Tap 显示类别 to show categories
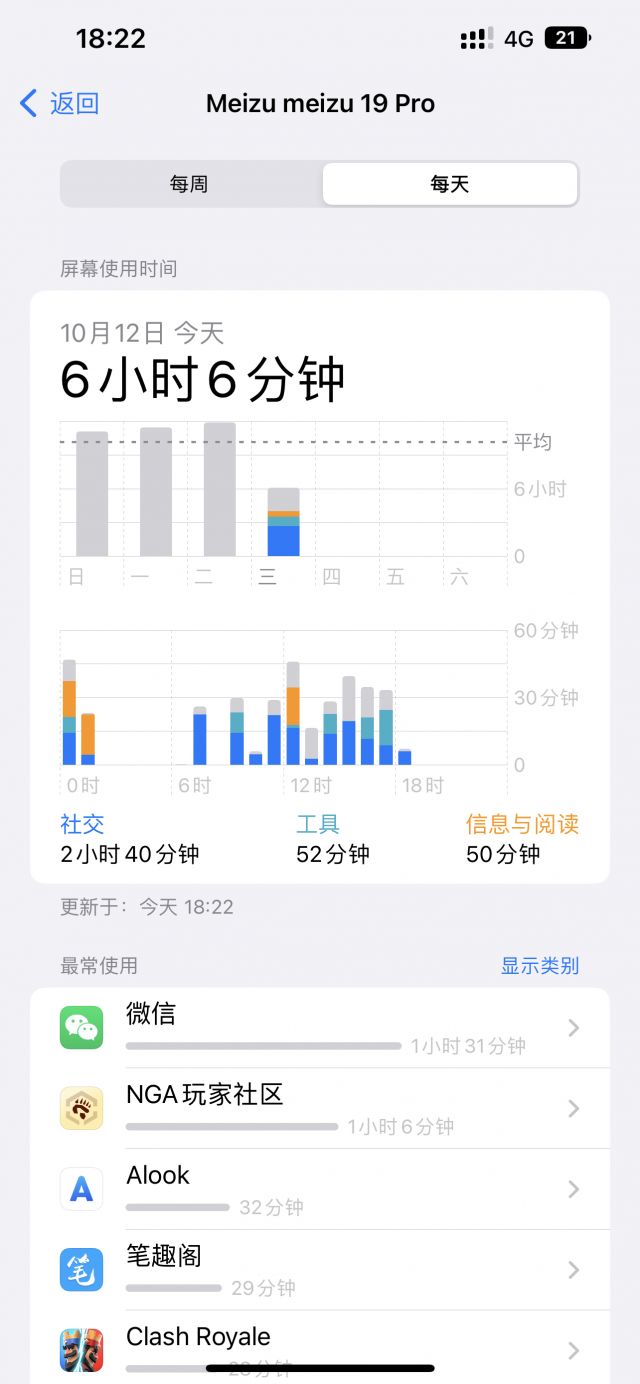The height and width of the screenshot is (1384, 640). click(x=540, y=966)
